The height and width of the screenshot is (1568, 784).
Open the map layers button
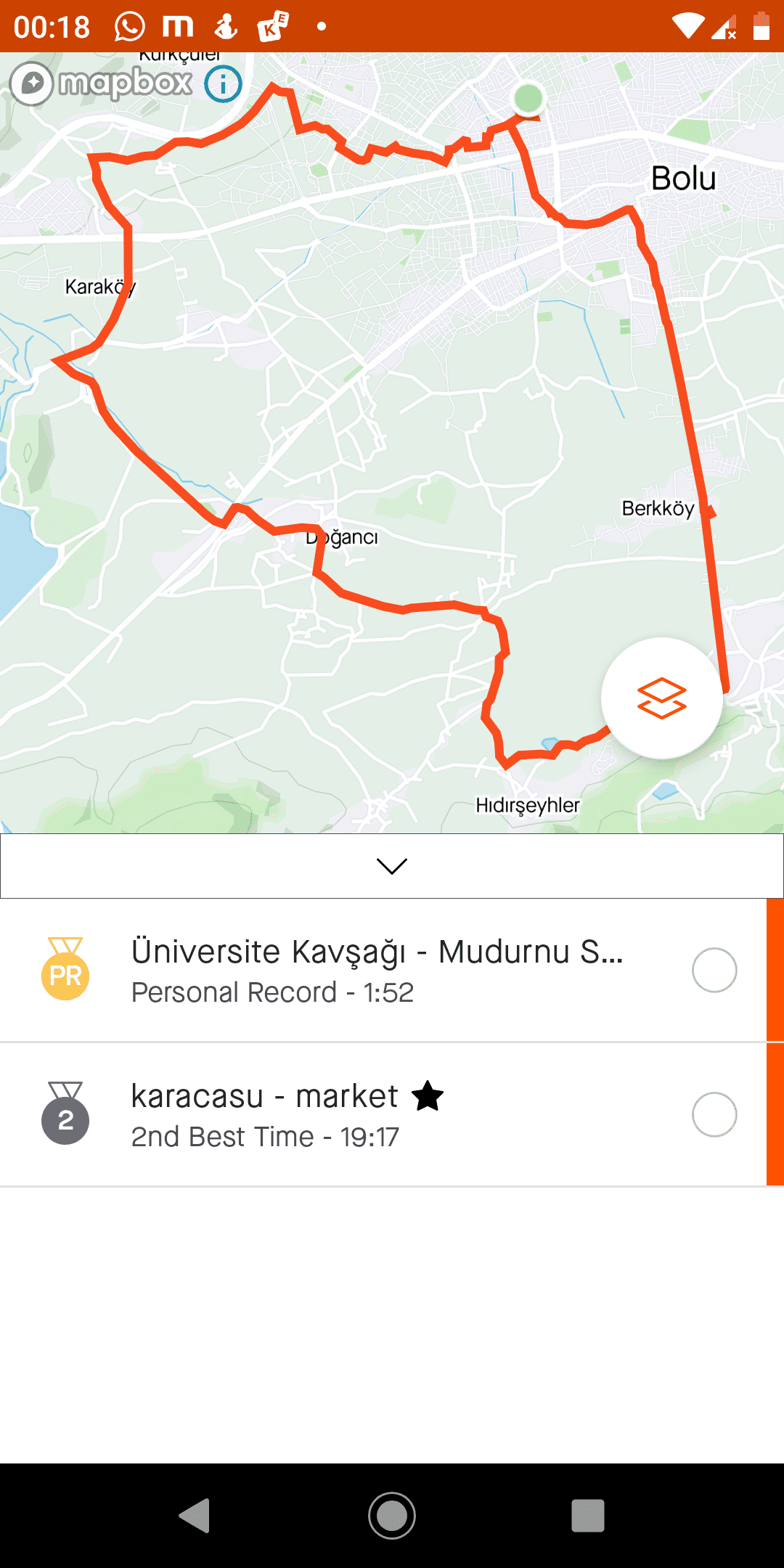(x=661, y=698)
